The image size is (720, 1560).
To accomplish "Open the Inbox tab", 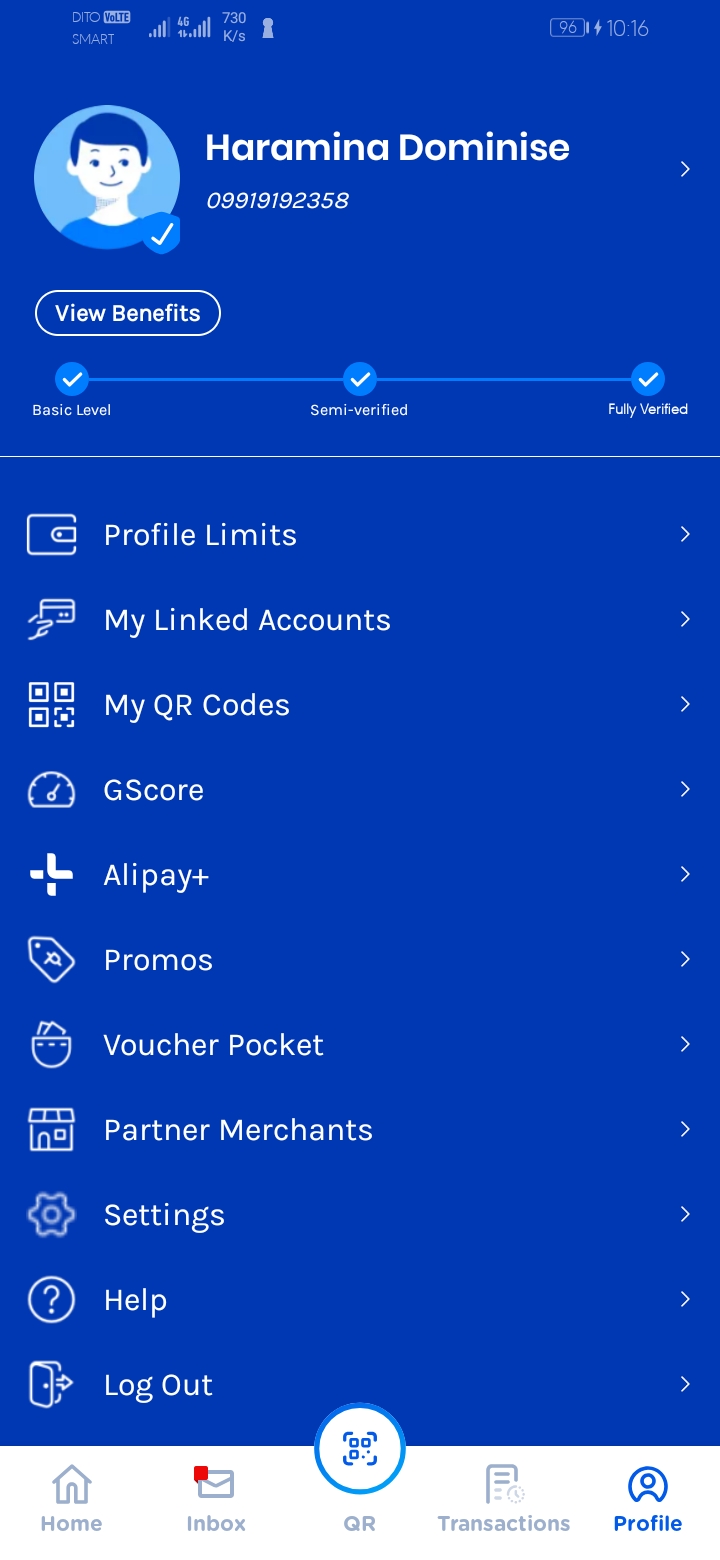I will 216,1499.
